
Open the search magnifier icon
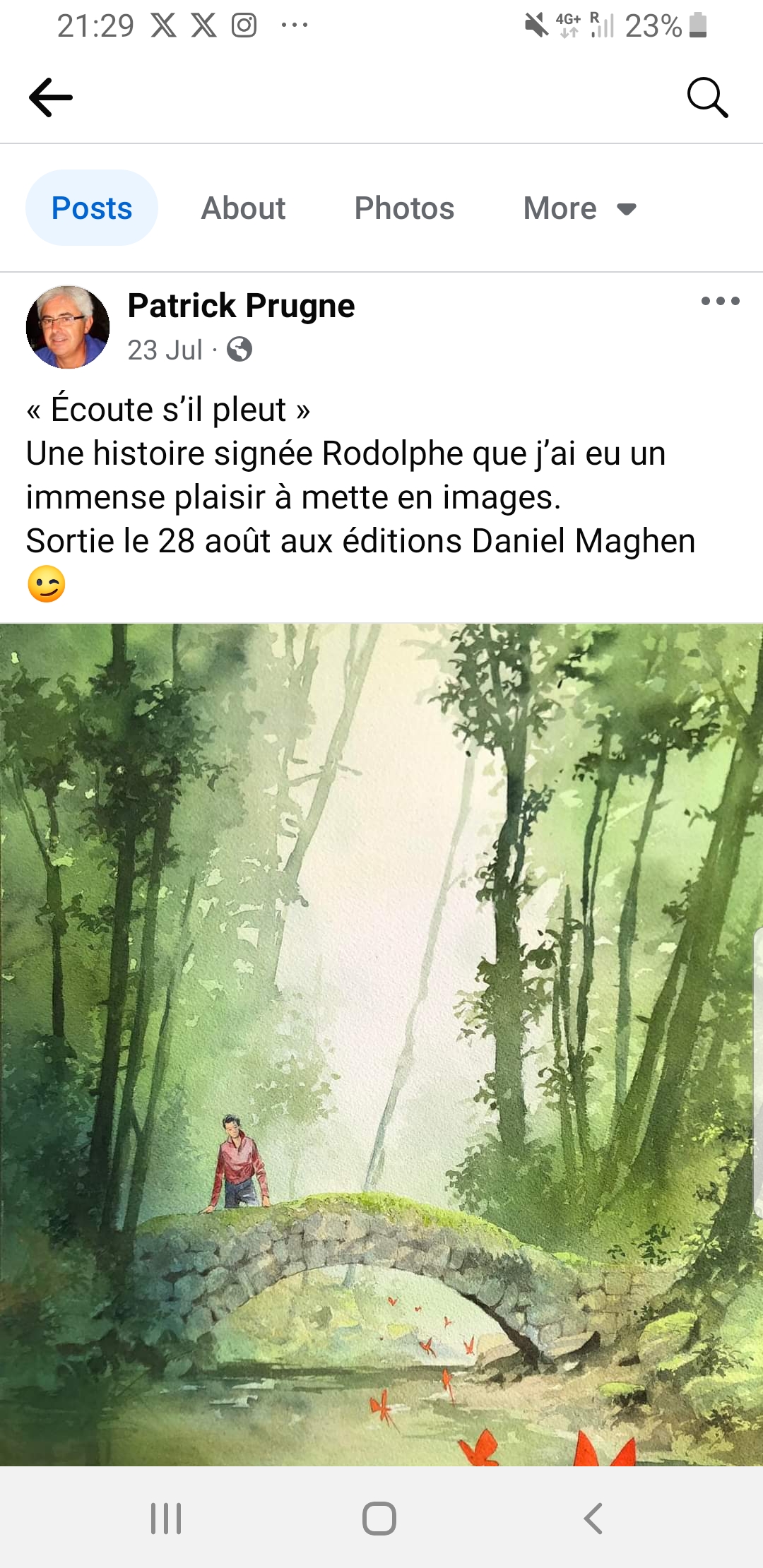(707, 97)
